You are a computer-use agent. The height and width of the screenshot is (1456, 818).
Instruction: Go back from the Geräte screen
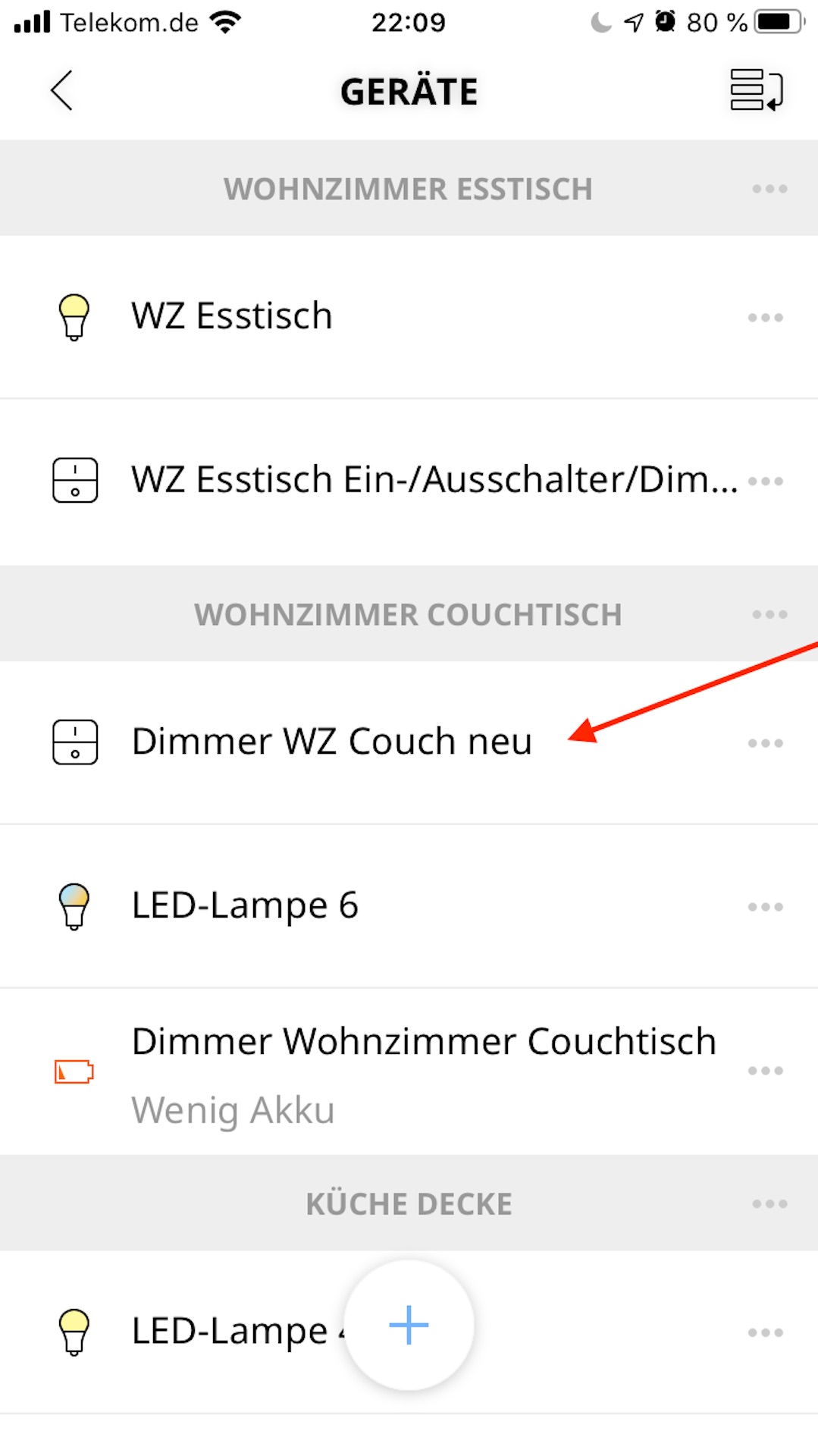tap(61, 91)
